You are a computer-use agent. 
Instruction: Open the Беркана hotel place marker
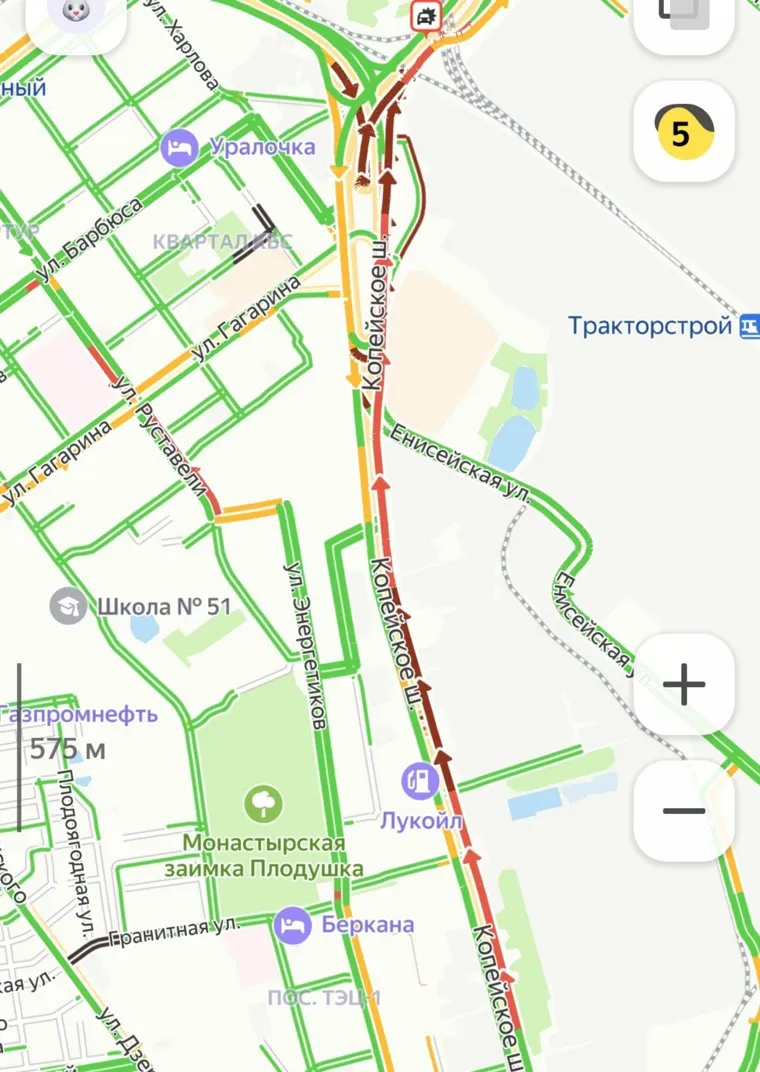[x=292, y=924]
